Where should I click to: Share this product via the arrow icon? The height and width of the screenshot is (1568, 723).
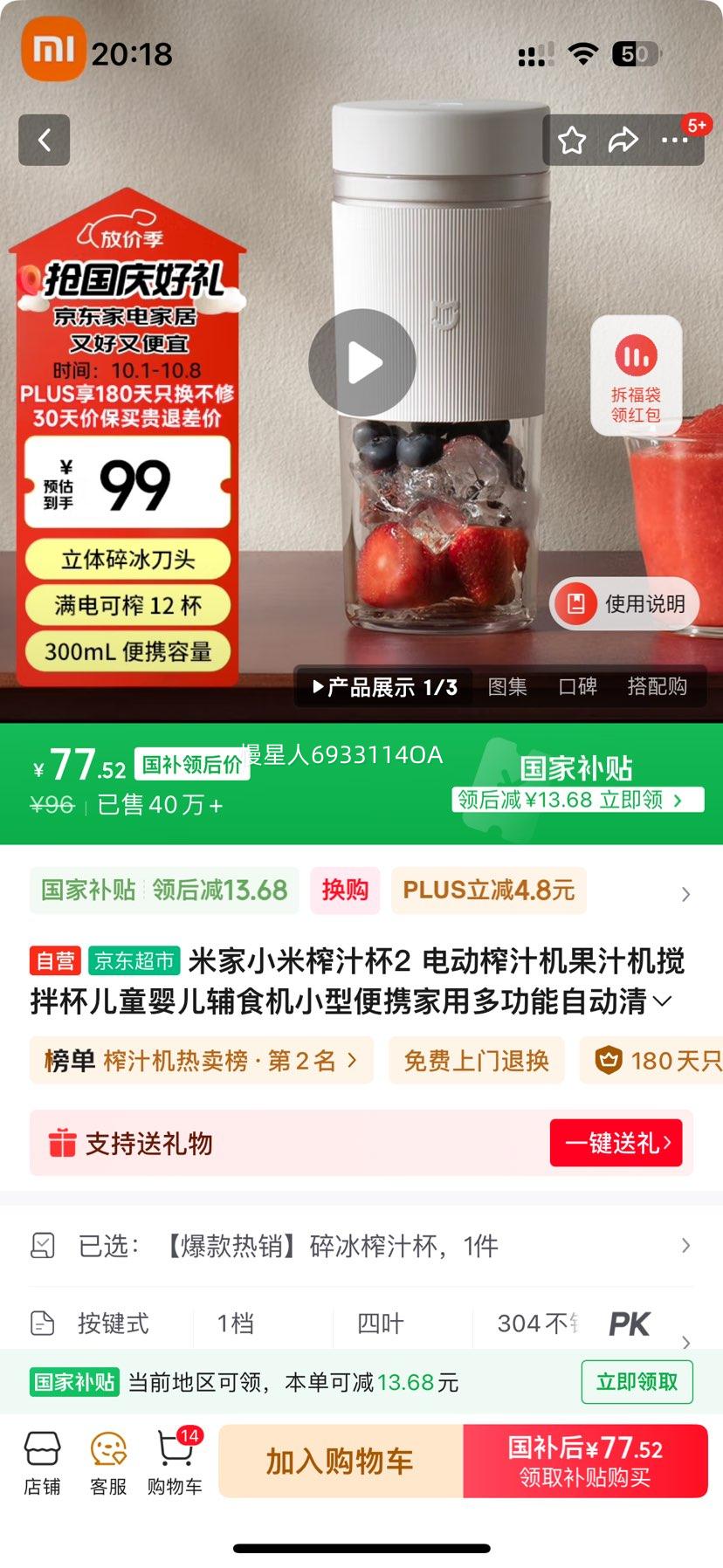coord(623,140)
